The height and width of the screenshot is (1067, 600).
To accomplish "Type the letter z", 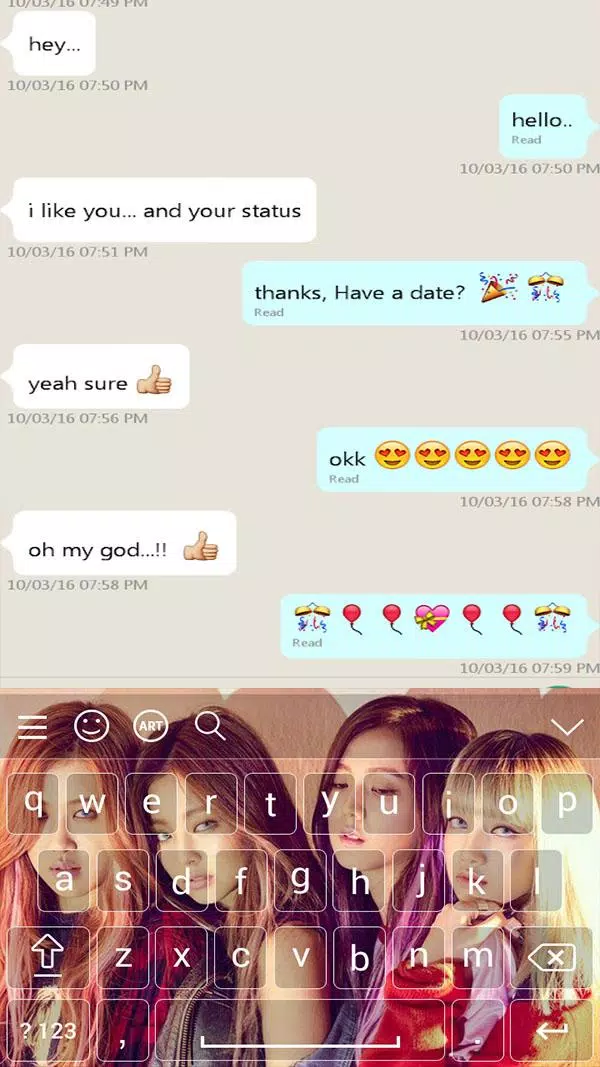I will [123, 957].
